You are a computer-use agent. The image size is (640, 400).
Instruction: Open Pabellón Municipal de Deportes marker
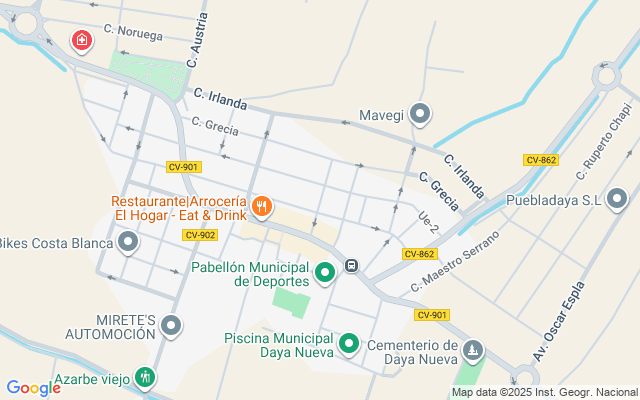[325, 273]
